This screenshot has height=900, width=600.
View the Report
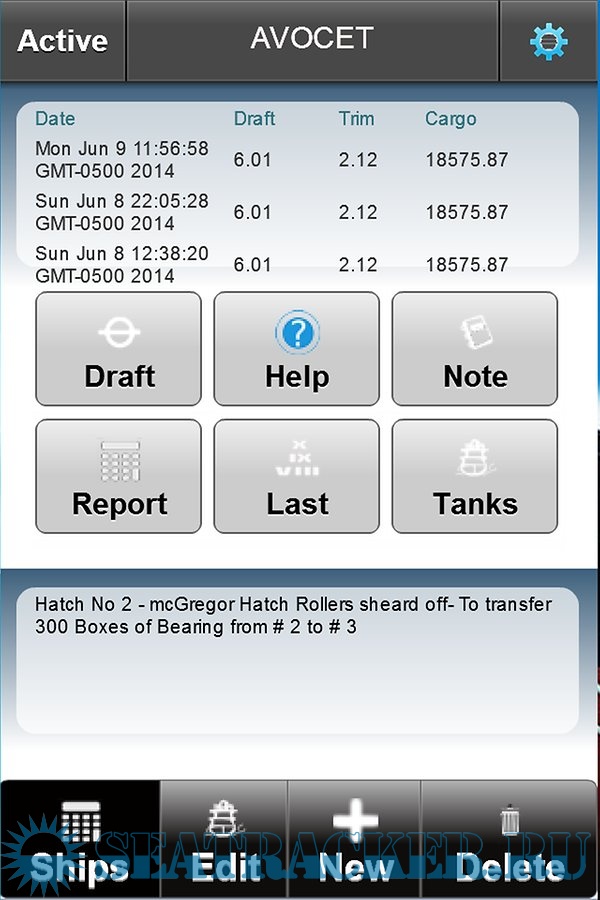tap(119, 476)
